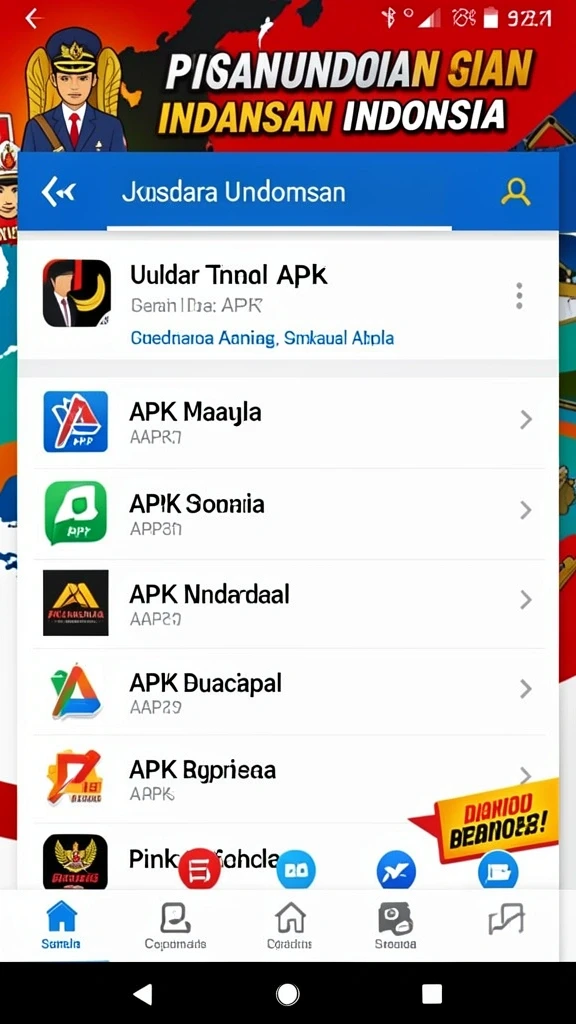
Task: Switch to the Sanela home tab
Action: (x=61, y=924)
